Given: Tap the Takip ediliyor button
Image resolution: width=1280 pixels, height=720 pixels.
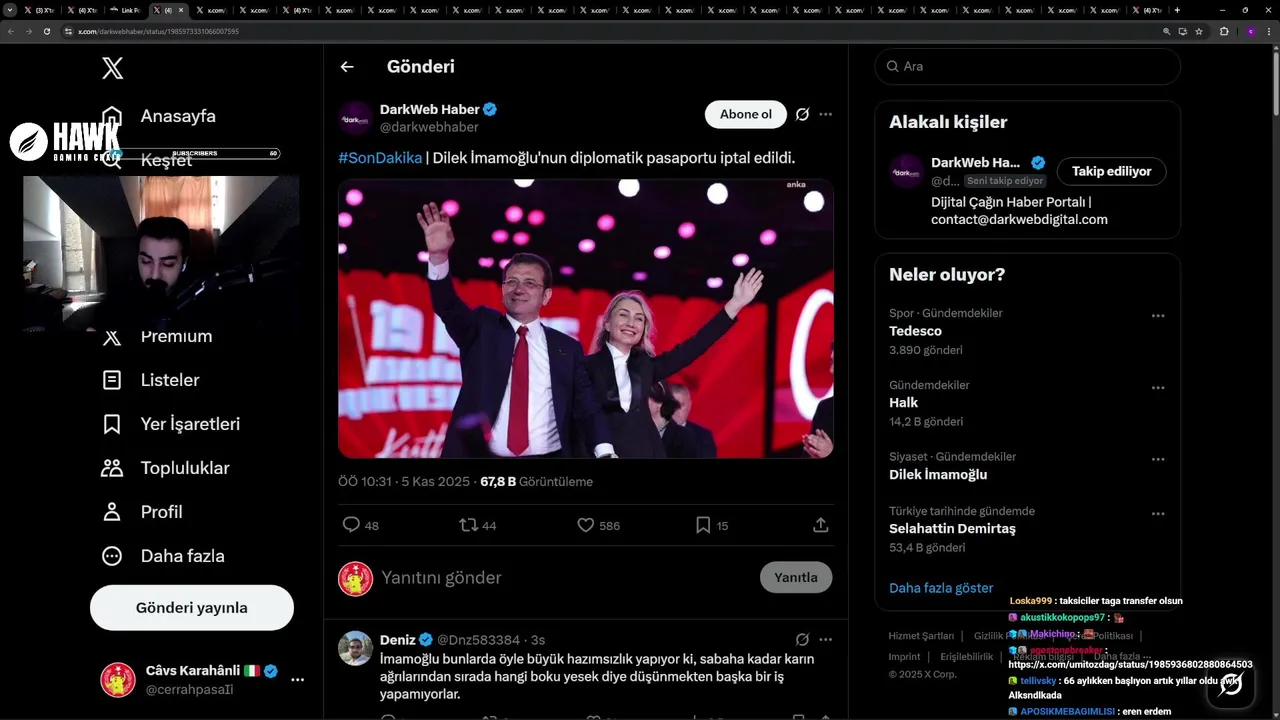Looking at the screenshot, I should coord(1111,171).
